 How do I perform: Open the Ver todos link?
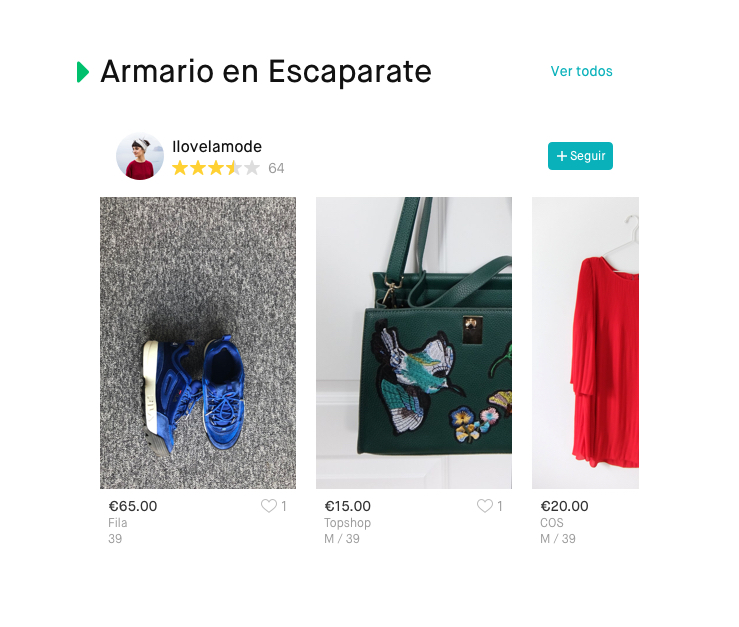[581, 72]
